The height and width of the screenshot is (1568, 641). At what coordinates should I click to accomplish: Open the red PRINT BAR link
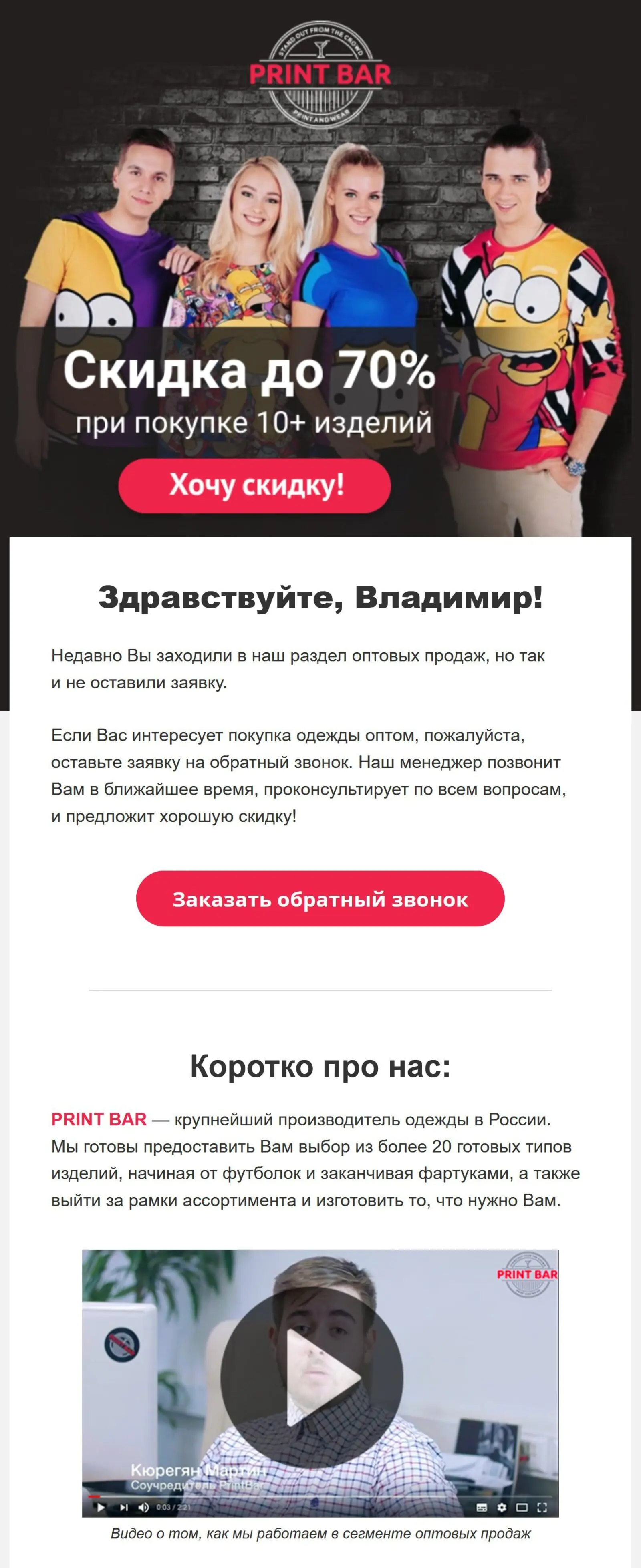(x=99, y=1119)
